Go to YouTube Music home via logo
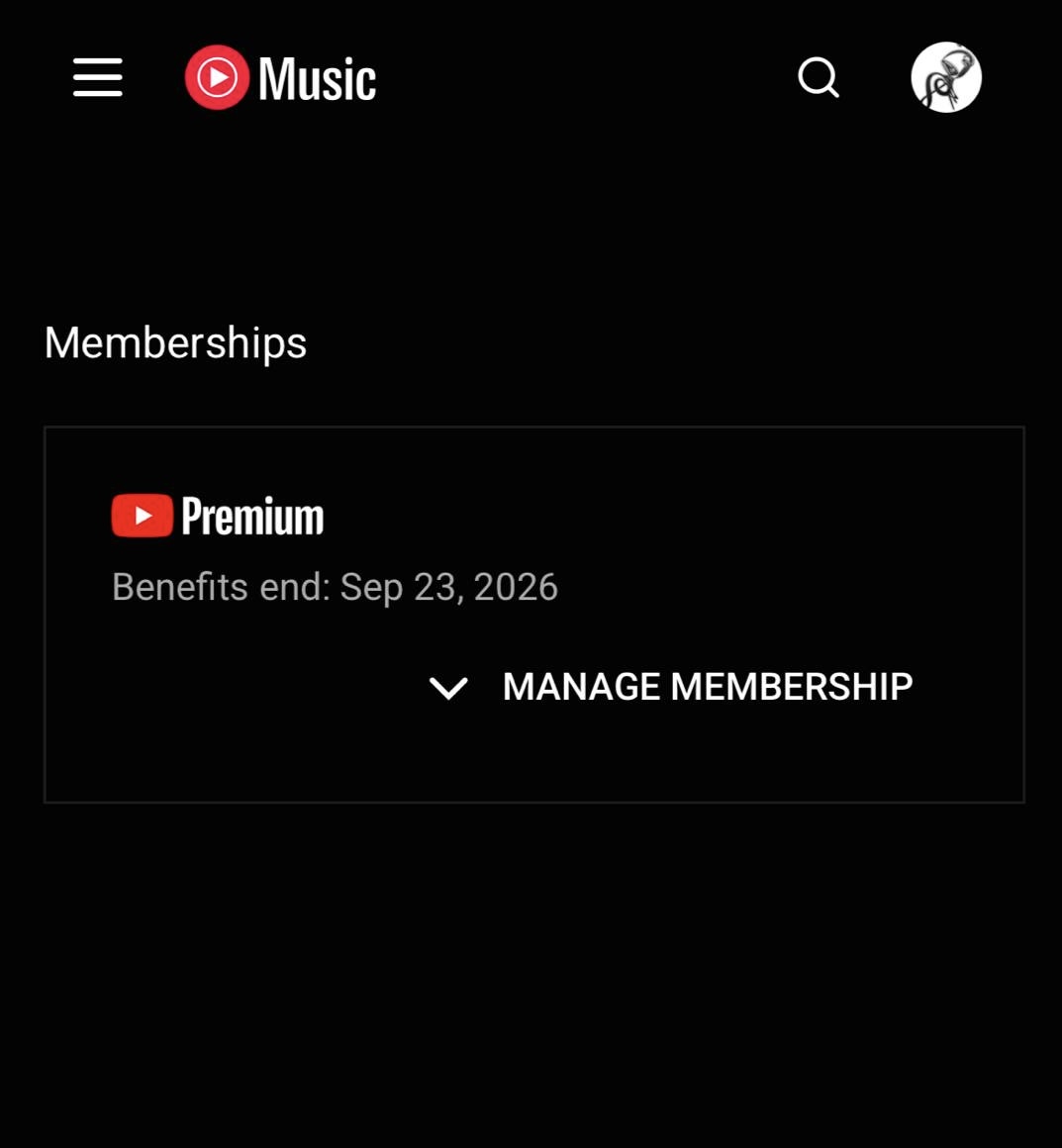The width and height of the screenshot is (1062, 1148). 281,78
